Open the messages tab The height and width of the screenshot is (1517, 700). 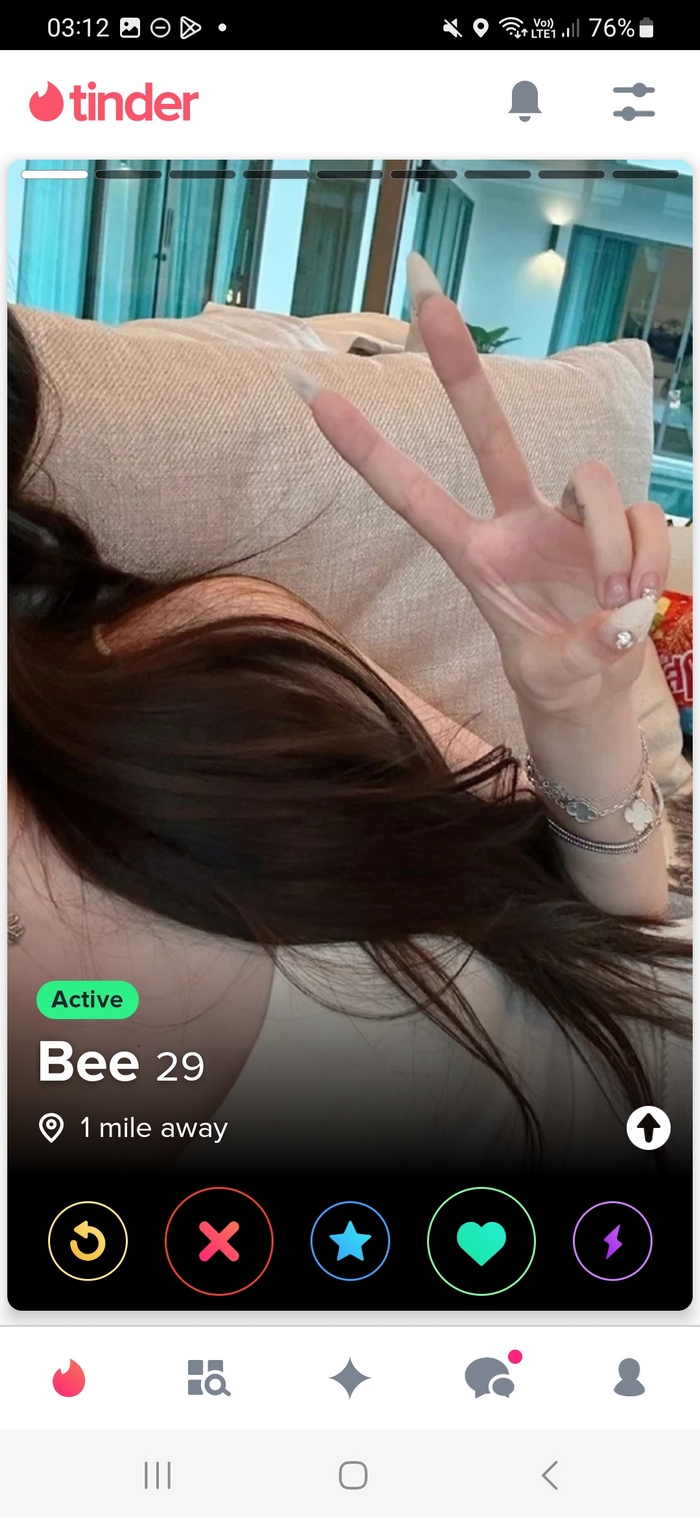click(x=490, y=1378)
